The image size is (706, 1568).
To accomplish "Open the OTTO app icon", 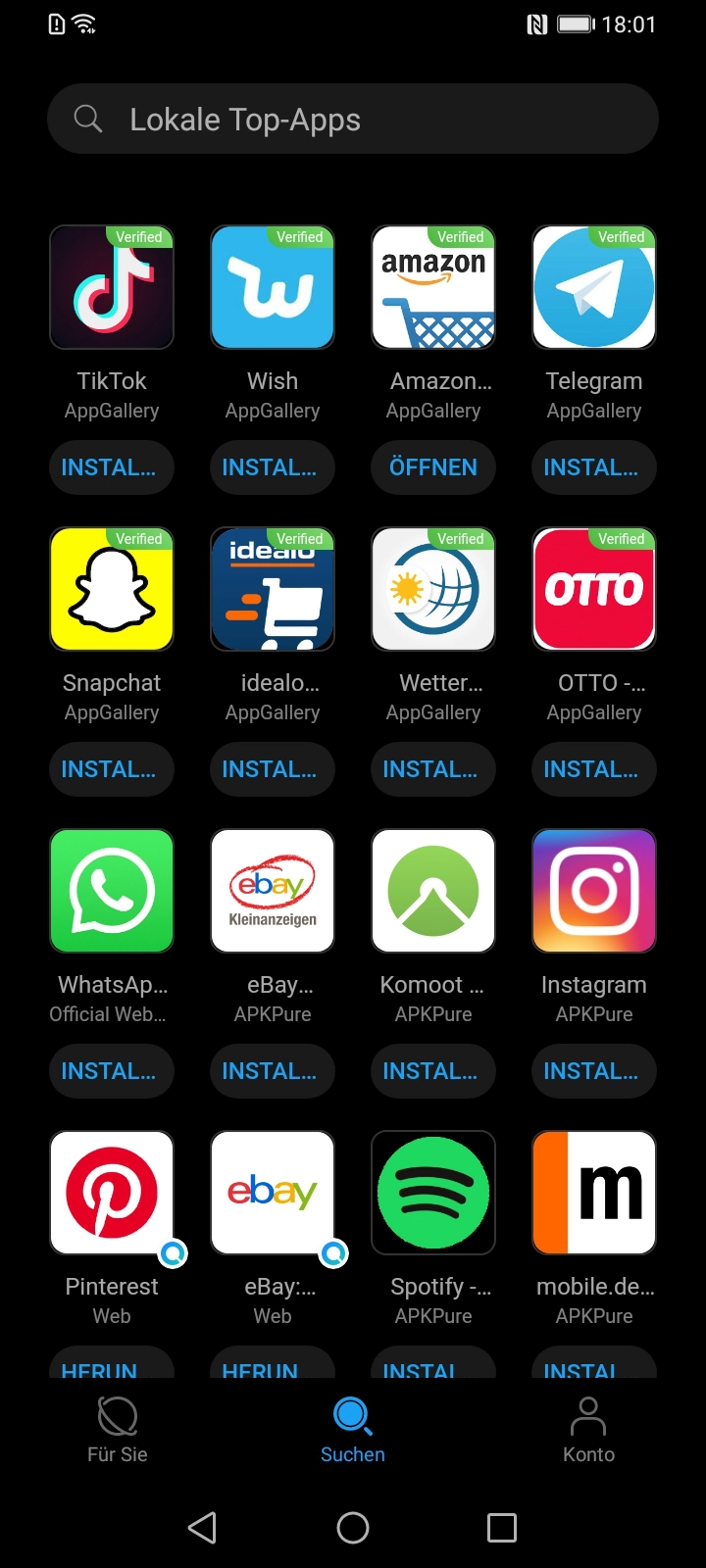I will pos(594,589).
